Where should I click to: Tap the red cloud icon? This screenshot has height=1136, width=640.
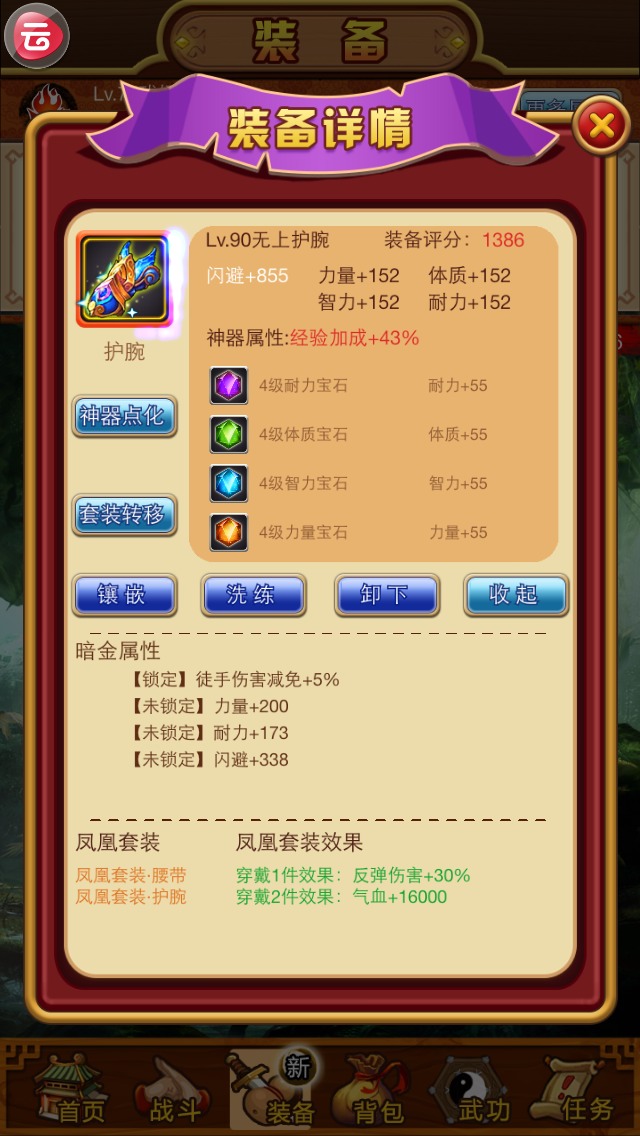pyautogui.click(x=36, y=36)
